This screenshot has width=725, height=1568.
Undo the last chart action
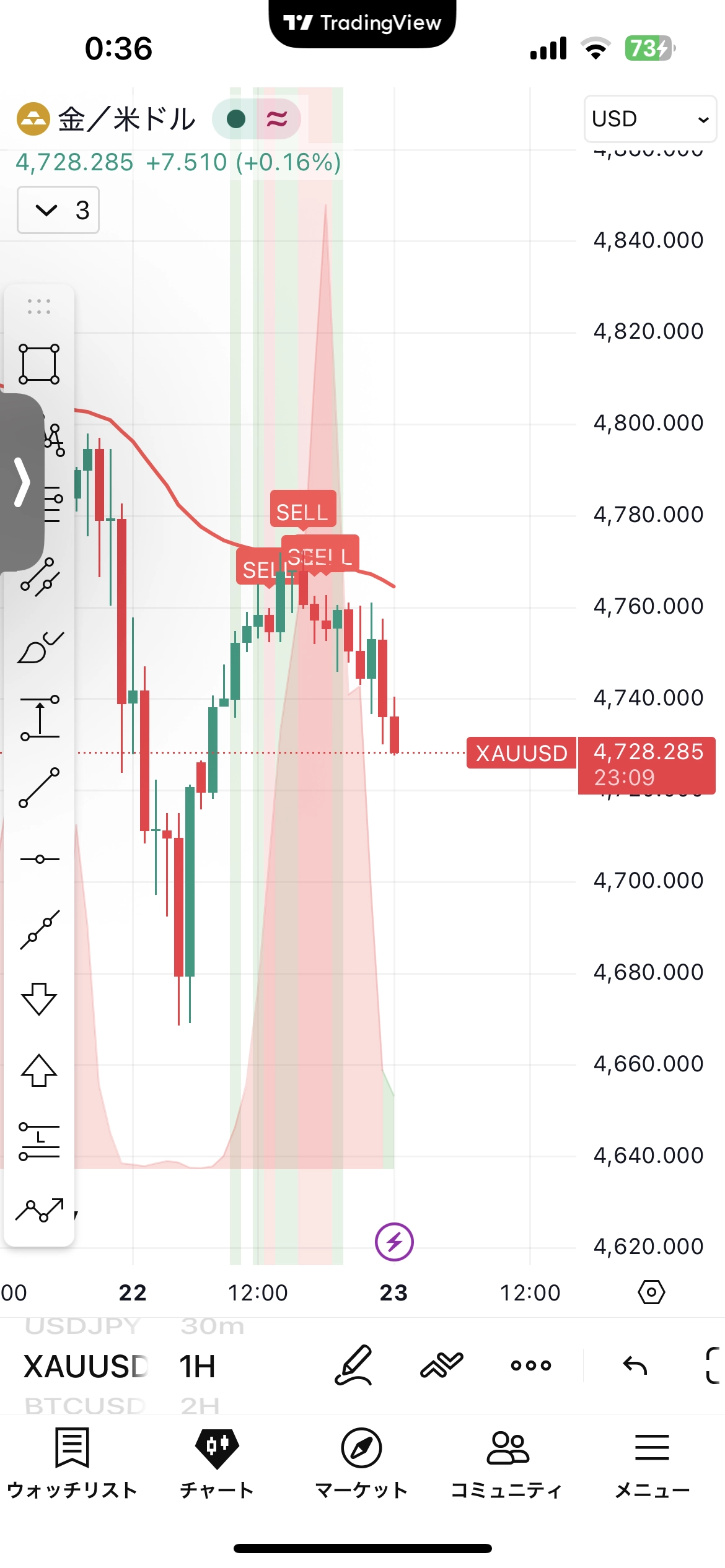(635, 1365)
